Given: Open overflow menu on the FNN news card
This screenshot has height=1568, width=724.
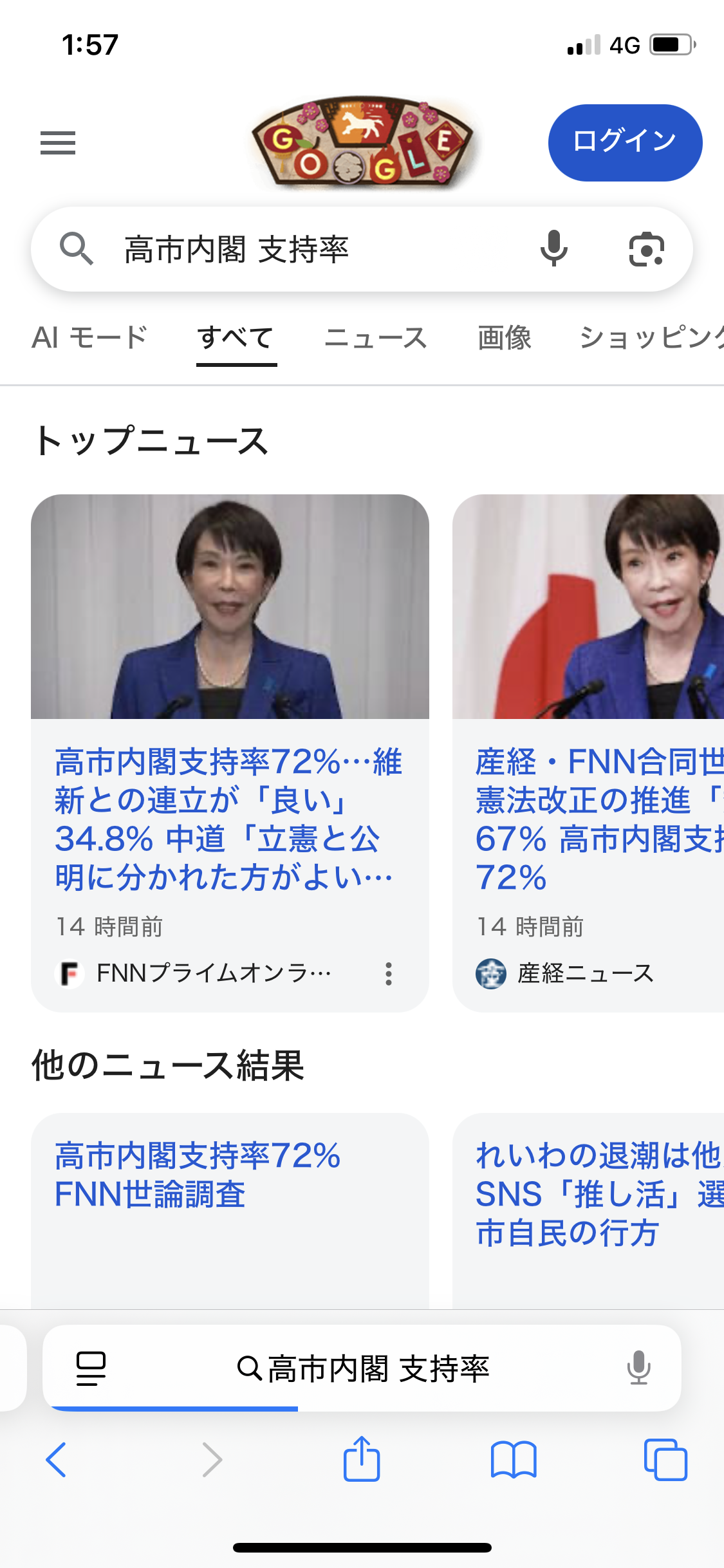Looking at the screenshot, I should pyautogui.click(x=389, y=974).
